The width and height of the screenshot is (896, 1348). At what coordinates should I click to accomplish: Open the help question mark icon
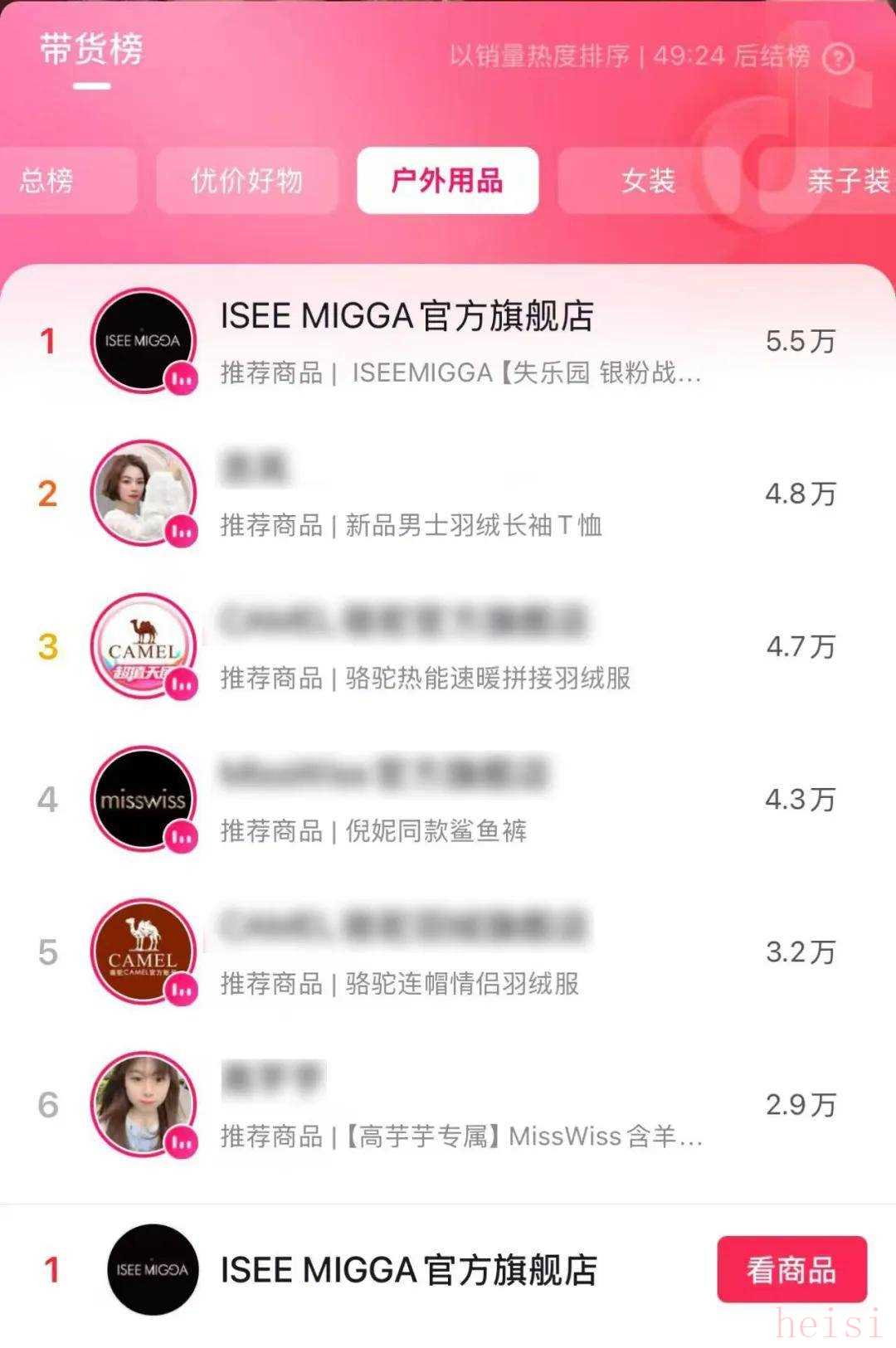(838, 58)
